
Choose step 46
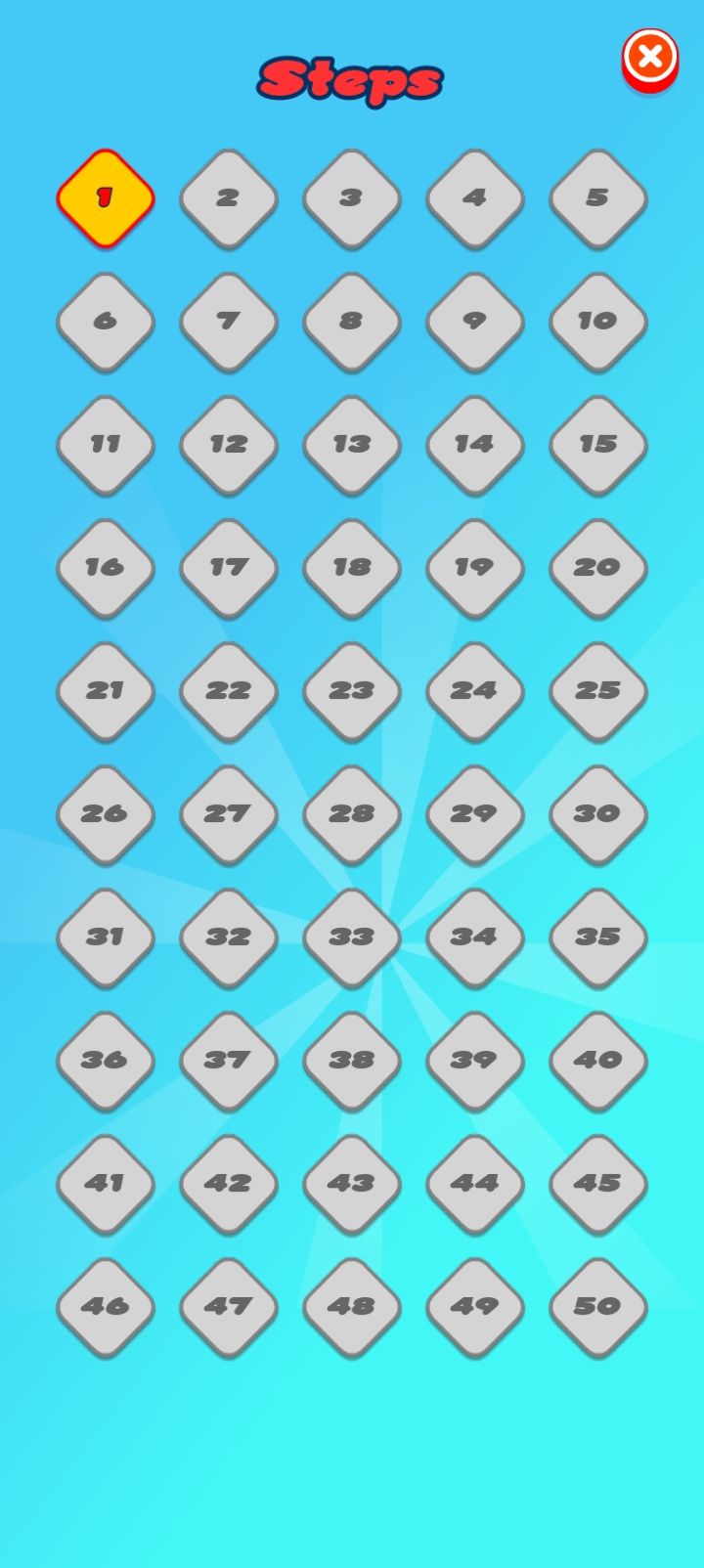106,1306
